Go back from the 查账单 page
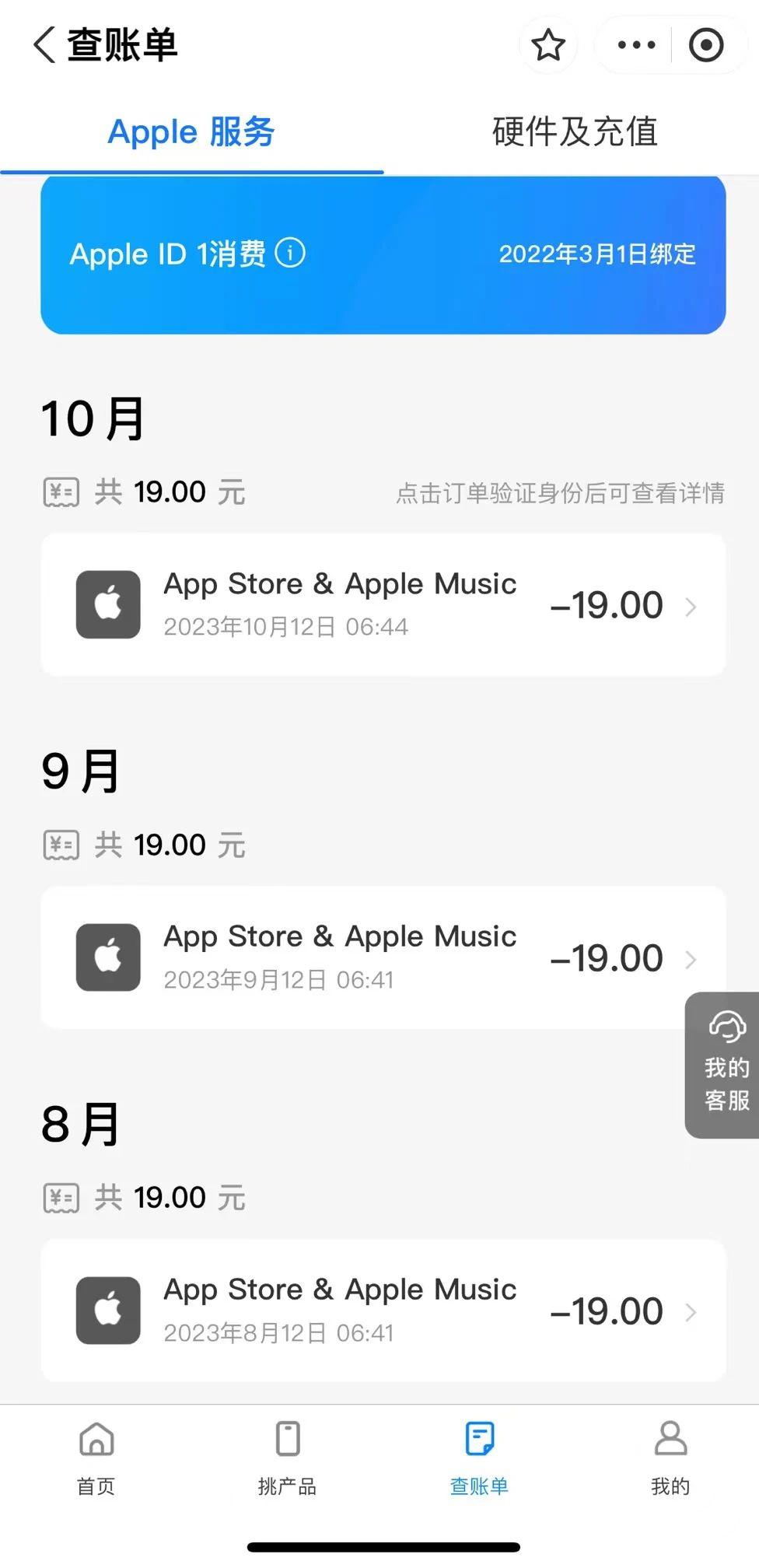 point(45,45)
